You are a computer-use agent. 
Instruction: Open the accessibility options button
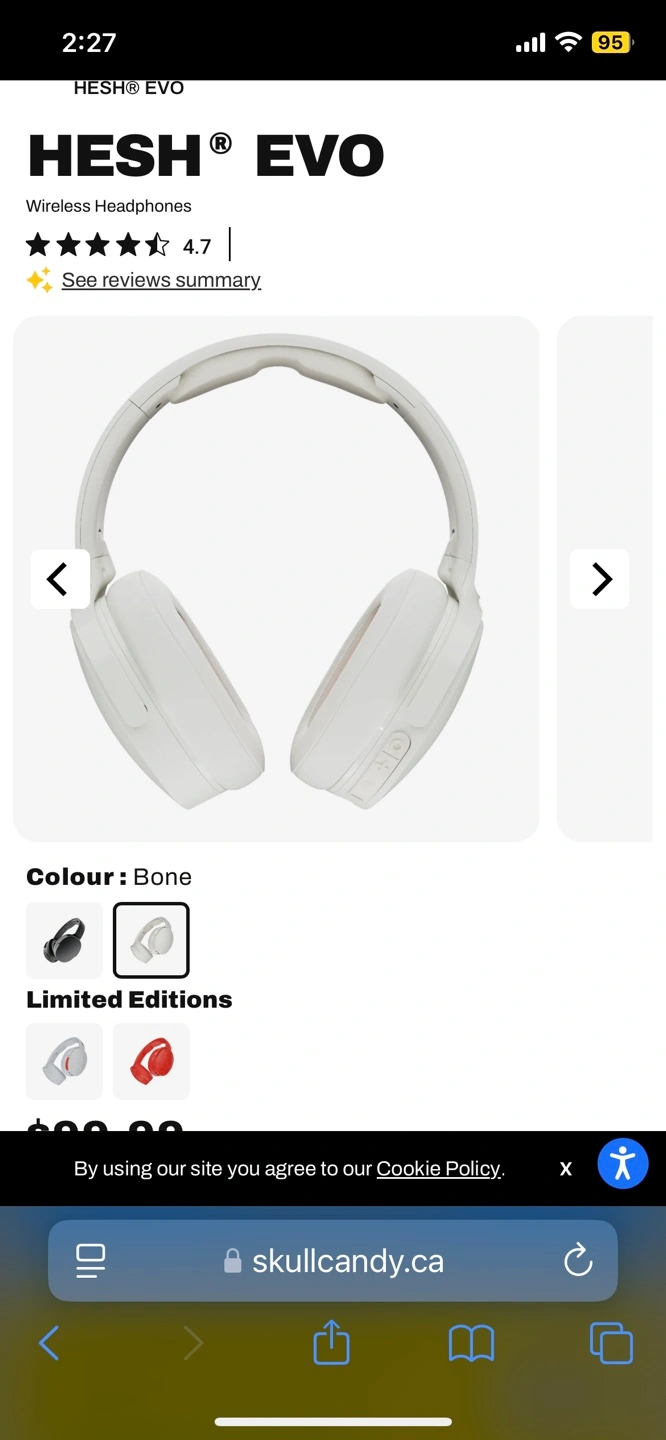tap(623, 1163)
